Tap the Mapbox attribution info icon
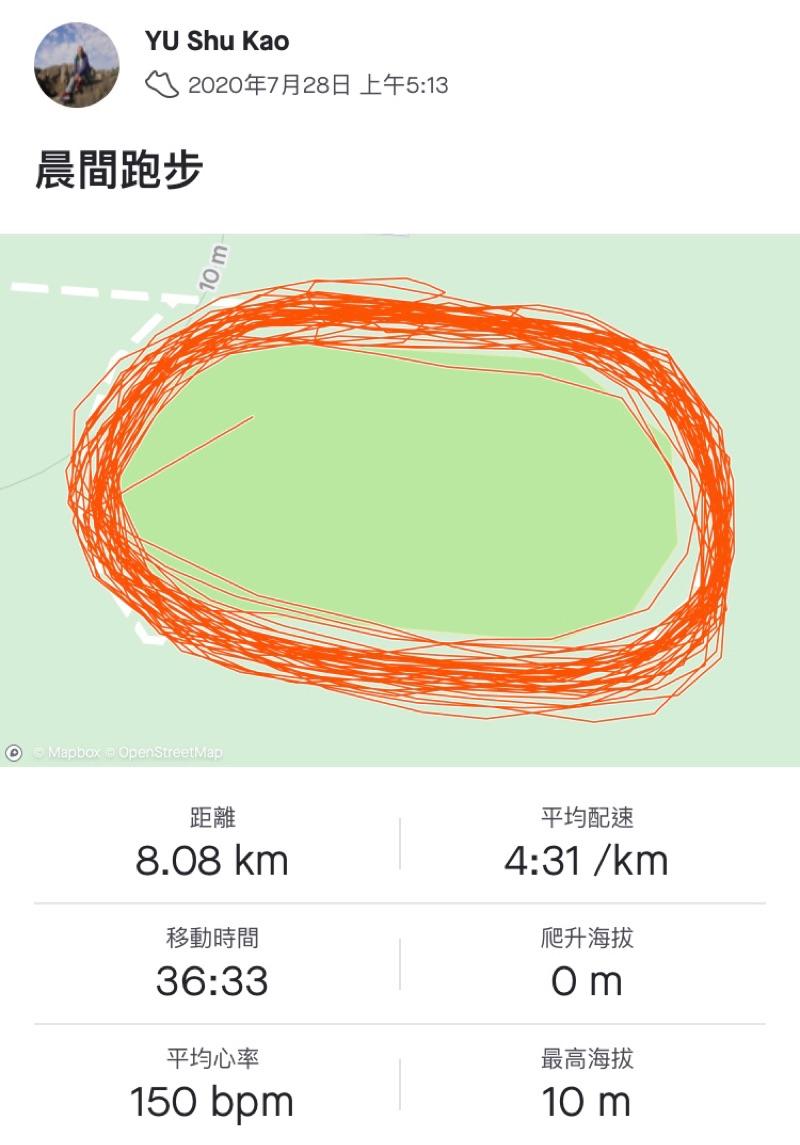This screenshot has height=1145, width=800. tap(14, 752)
